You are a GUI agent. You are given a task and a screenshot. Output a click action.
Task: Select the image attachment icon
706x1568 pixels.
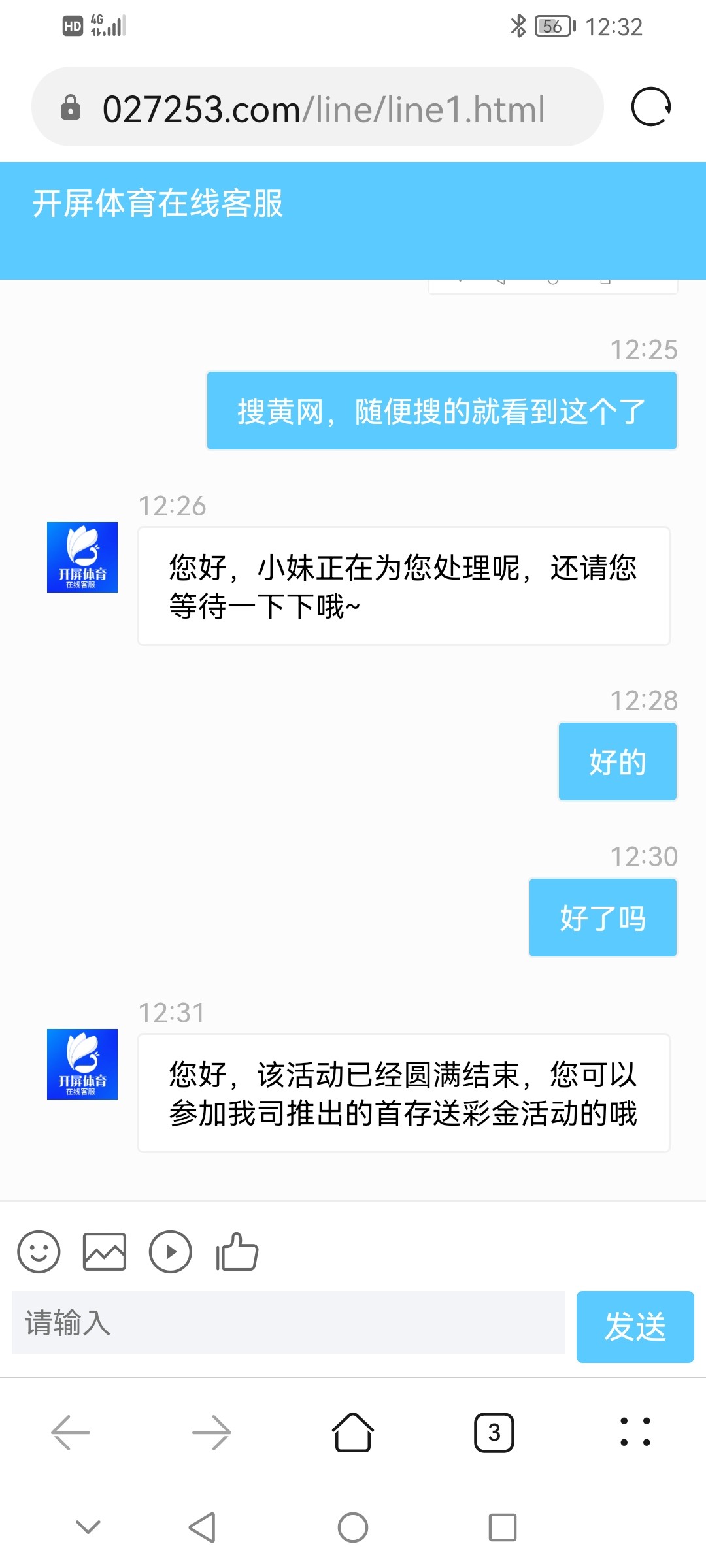coord(105,1252)
